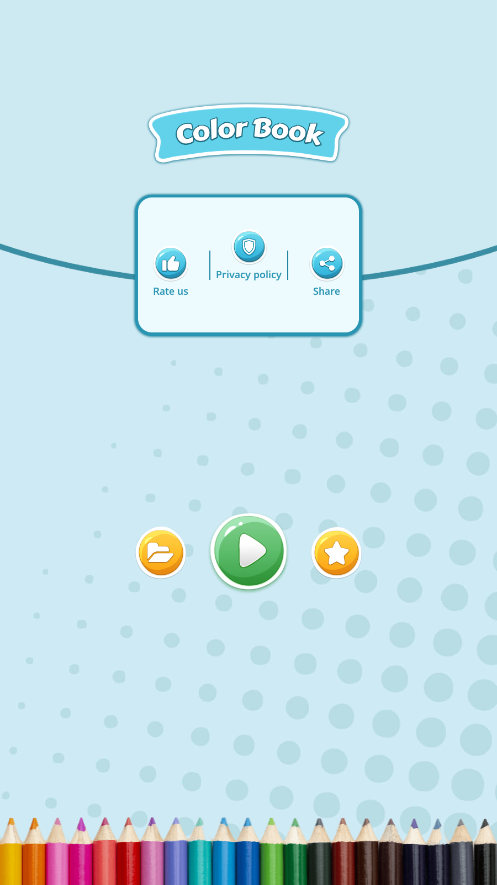This screenshot has height=885, width=497.
Task: Tap the orange star button
Action: [336, 553]
